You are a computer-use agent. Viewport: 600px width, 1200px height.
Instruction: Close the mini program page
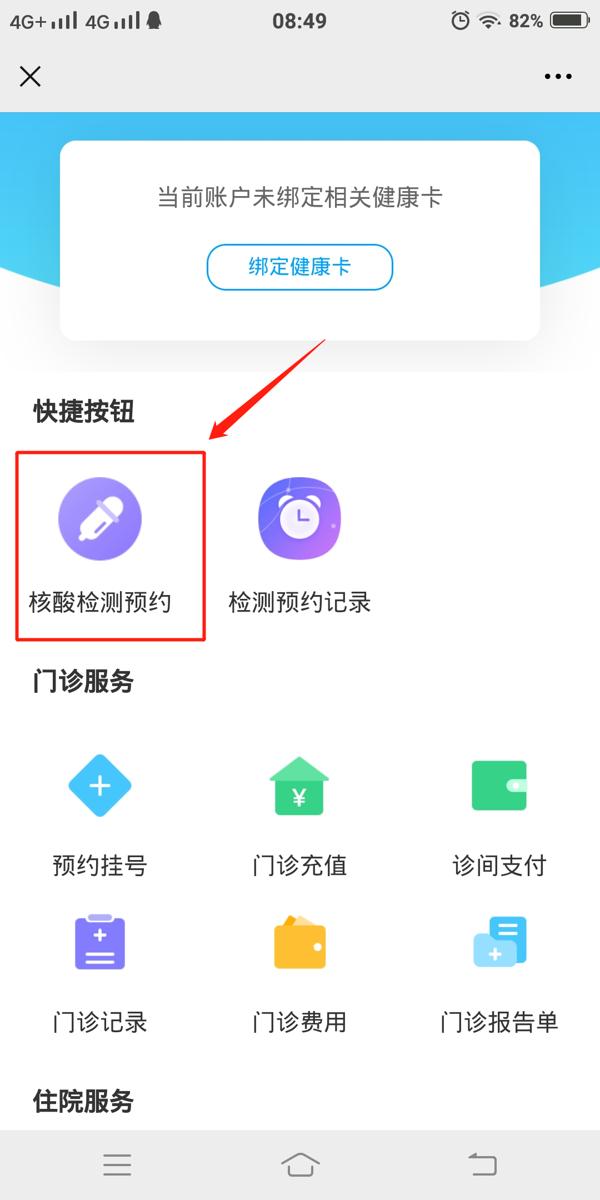(x=30, y=76)
